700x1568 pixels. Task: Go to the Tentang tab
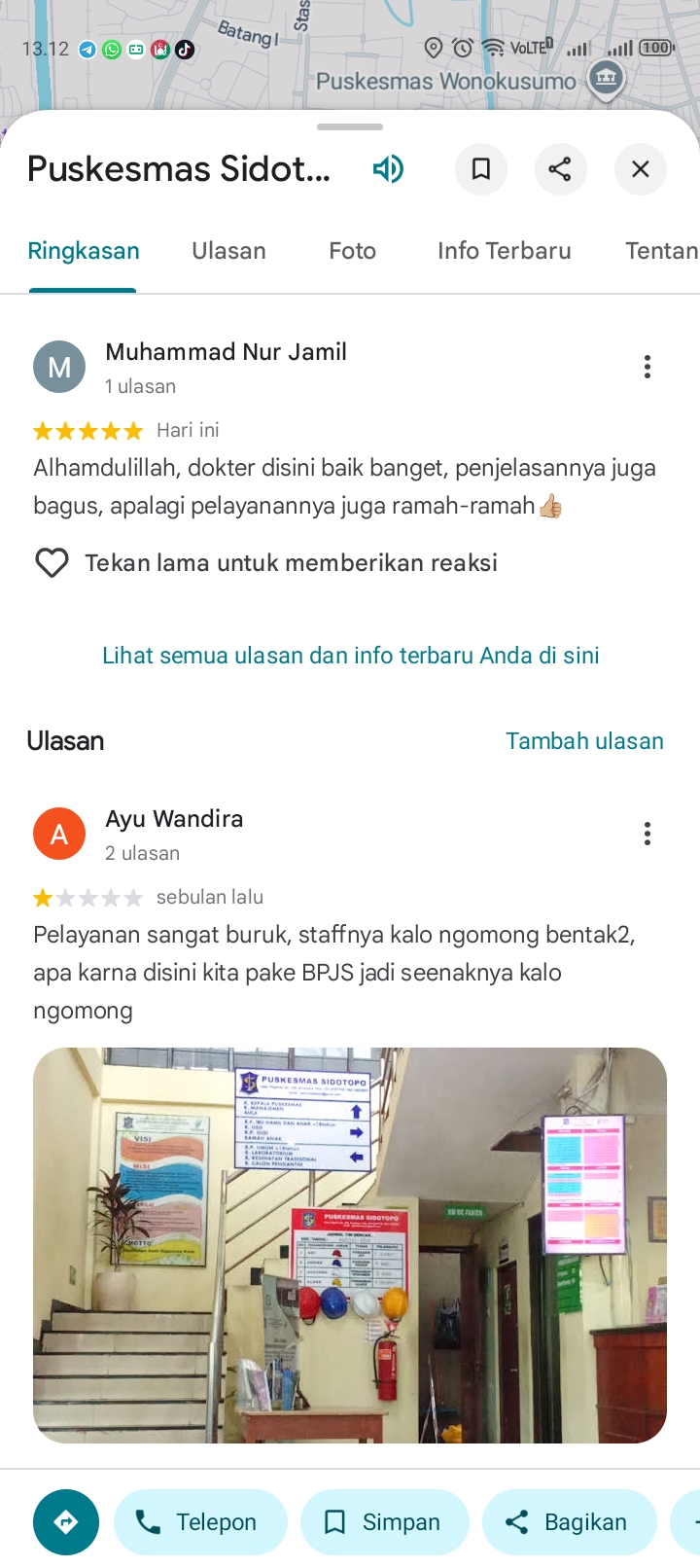(661, 251)
